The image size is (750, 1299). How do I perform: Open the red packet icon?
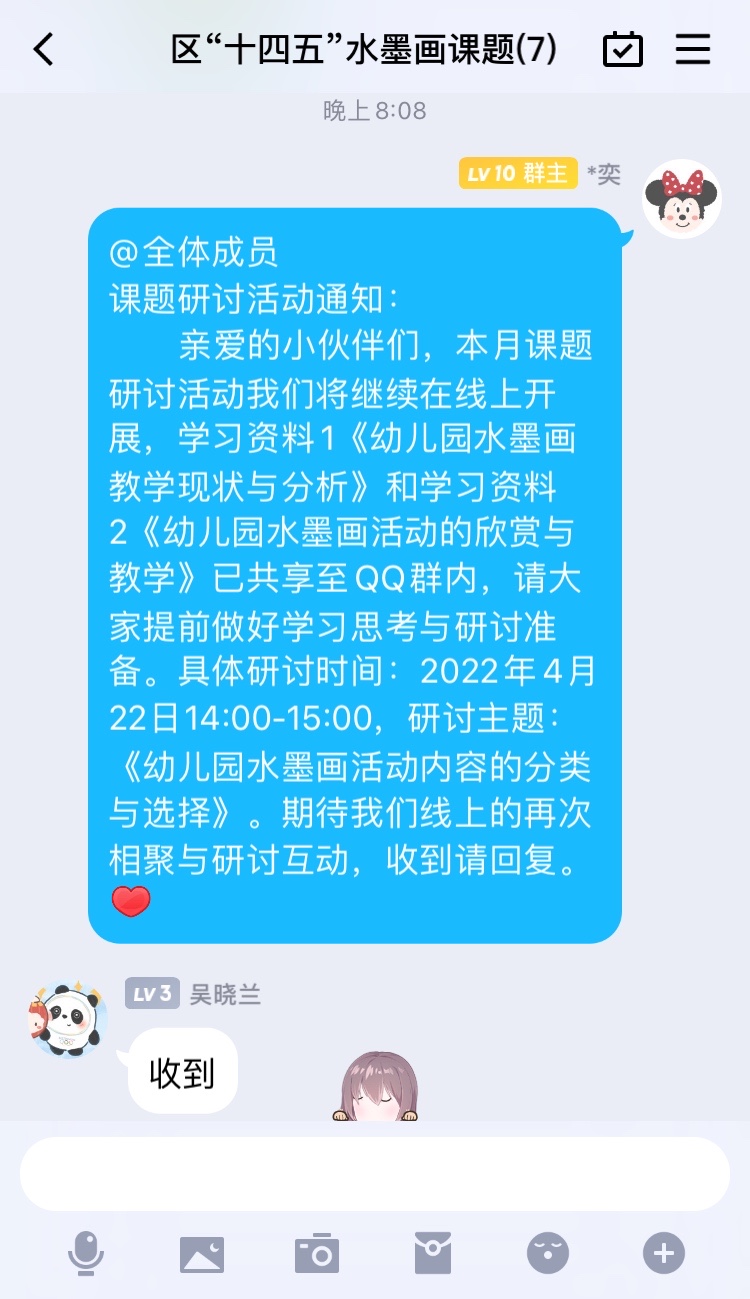[433, 1253]
